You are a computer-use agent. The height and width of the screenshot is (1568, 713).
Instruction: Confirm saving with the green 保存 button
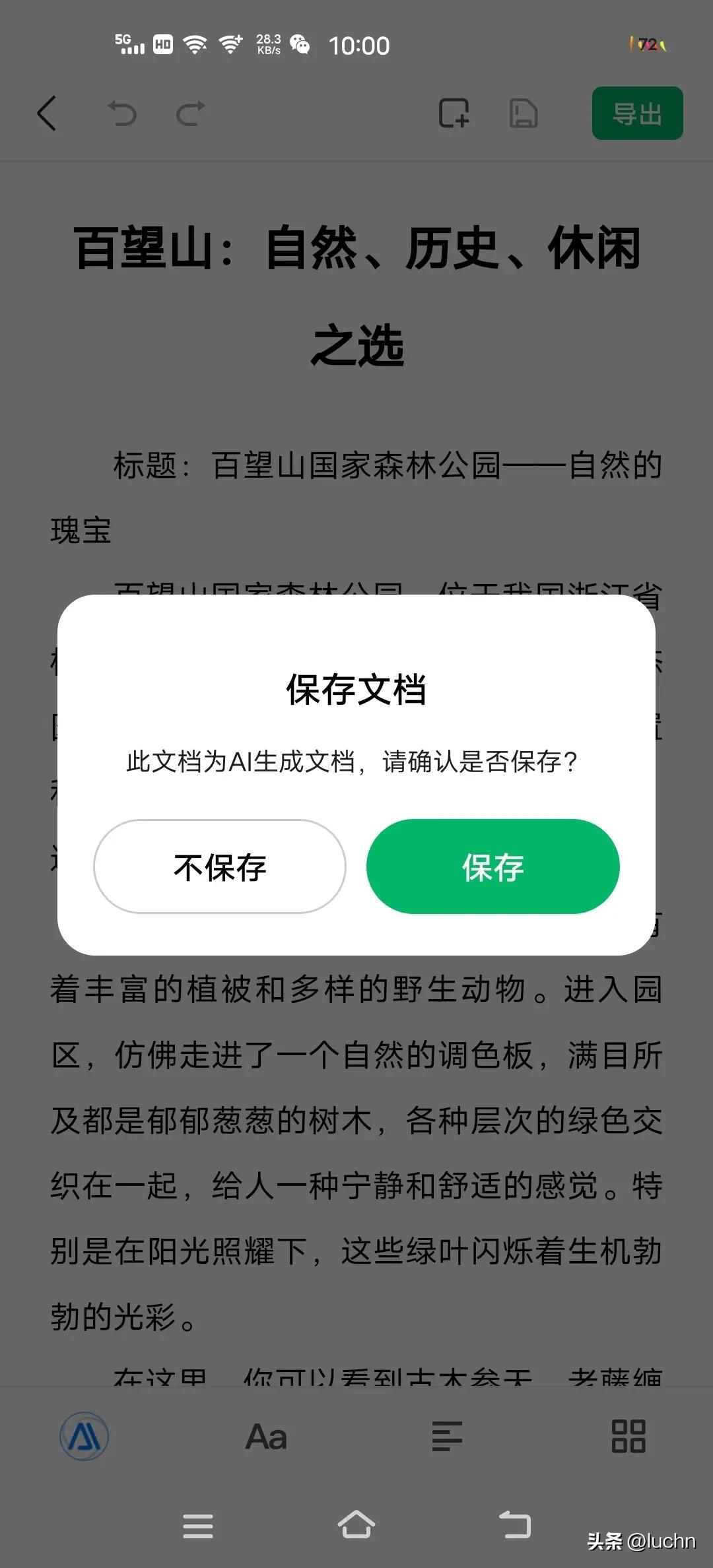click(492, 866)
